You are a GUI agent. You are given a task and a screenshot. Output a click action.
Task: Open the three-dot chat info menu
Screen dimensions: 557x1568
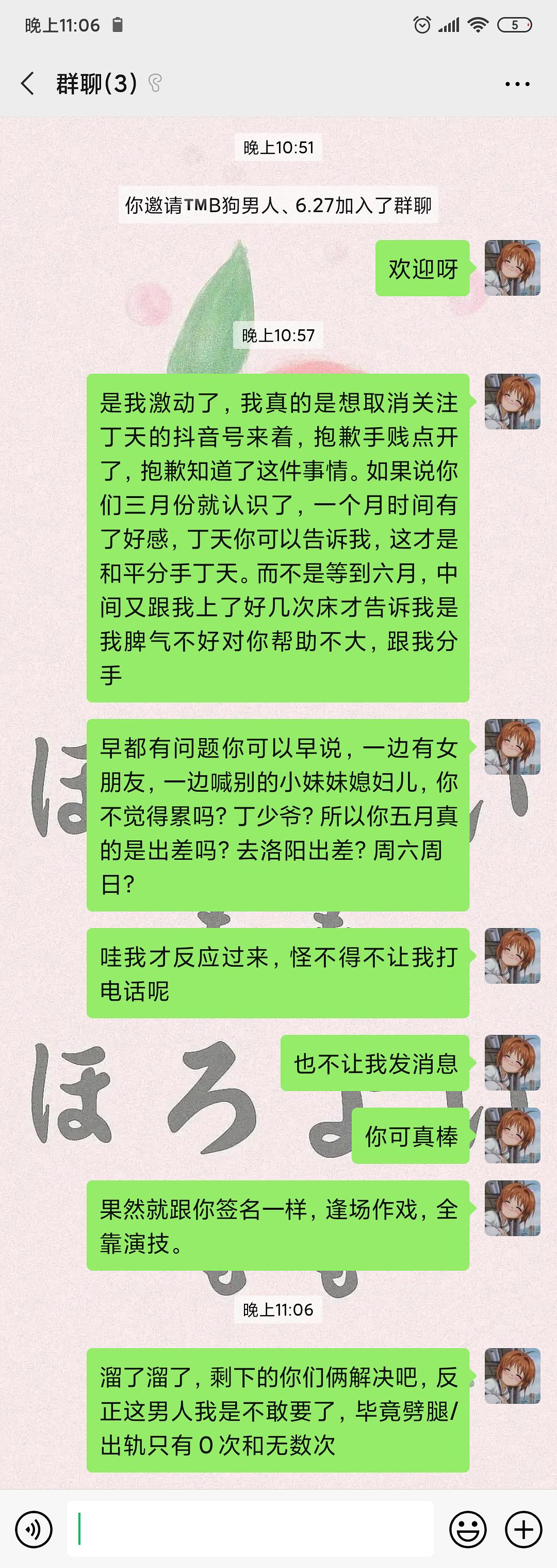point(517,84)
